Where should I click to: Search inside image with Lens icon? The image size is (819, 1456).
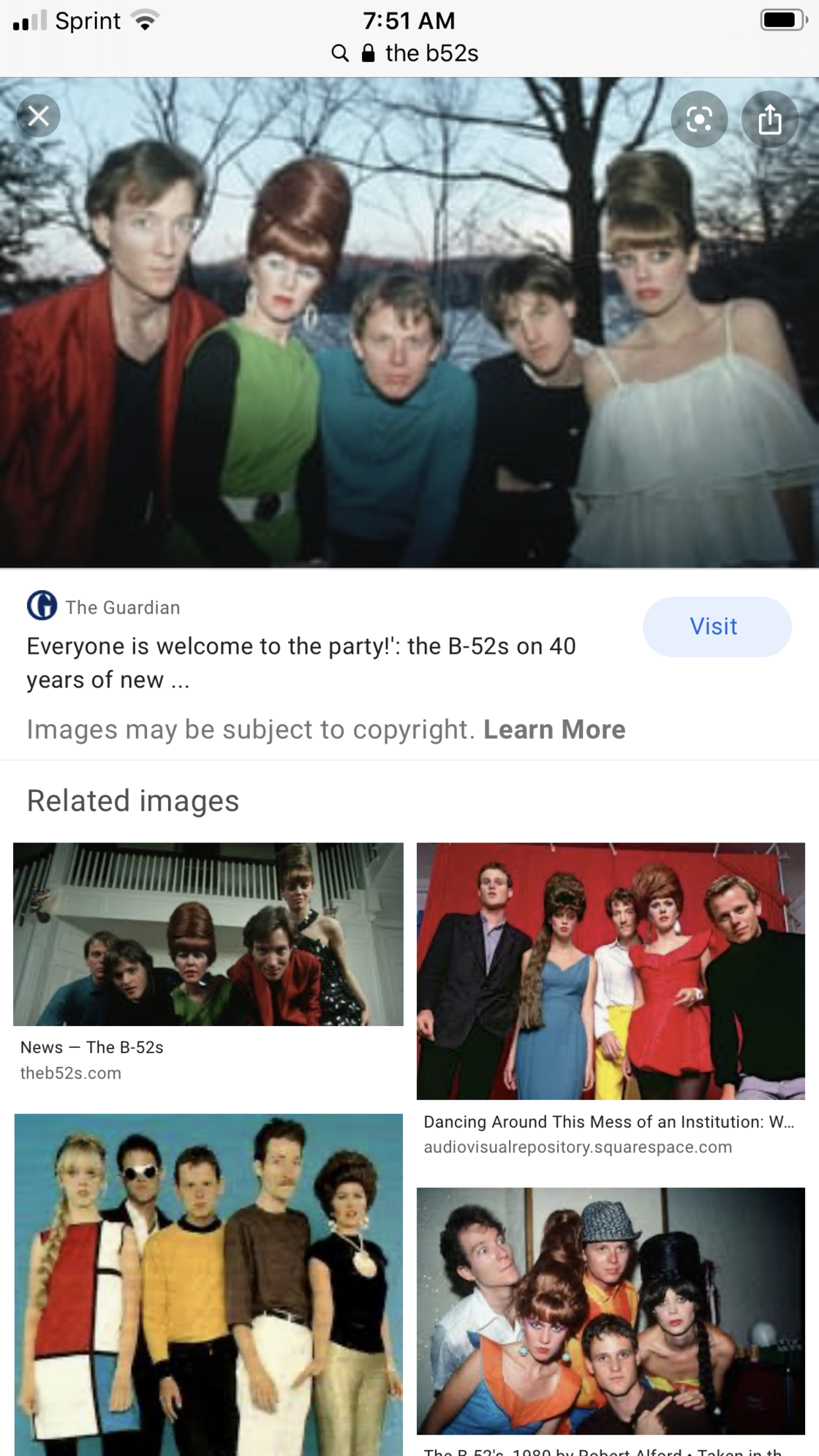pyautogui.click(x=699, y=119)
